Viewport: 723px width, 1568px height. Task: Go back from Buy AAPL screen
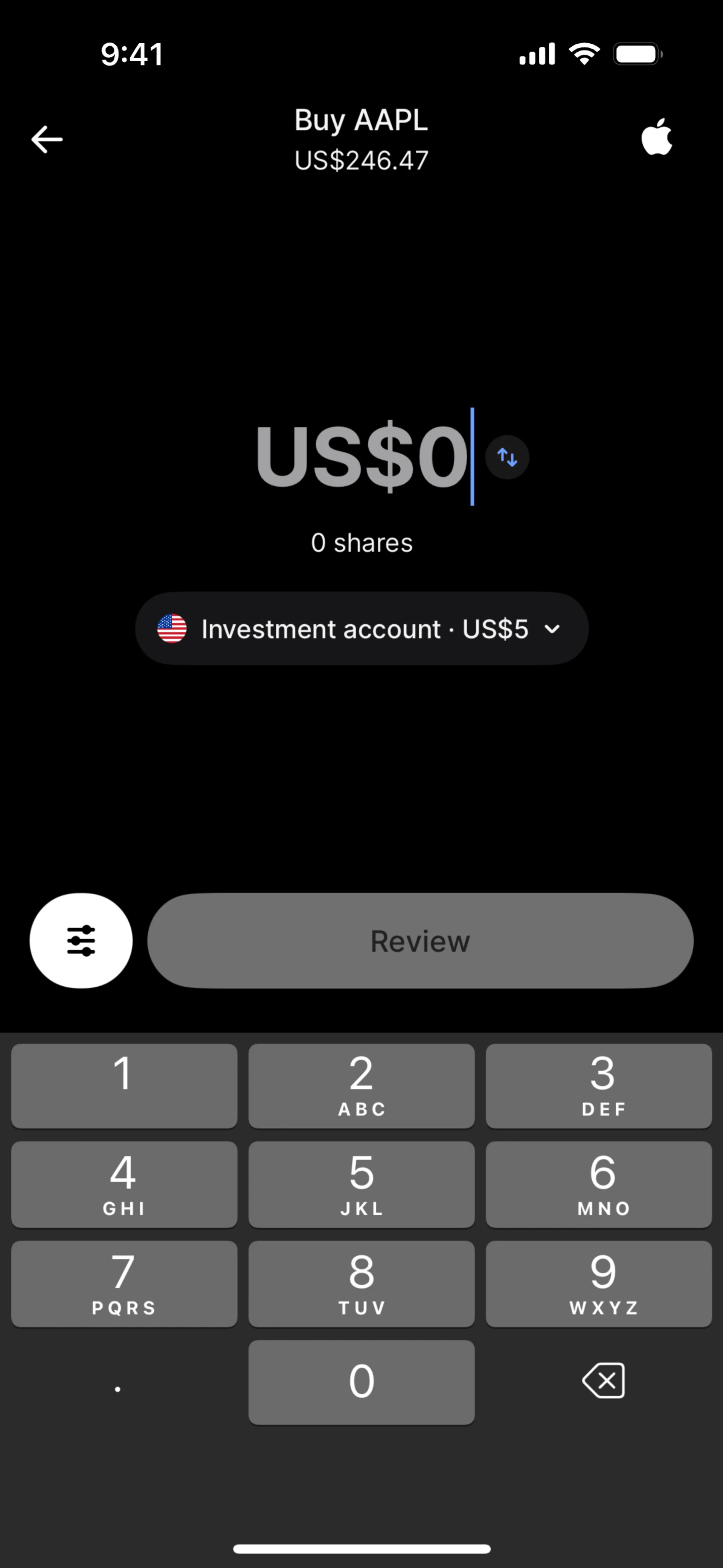[x=47, y=139]
